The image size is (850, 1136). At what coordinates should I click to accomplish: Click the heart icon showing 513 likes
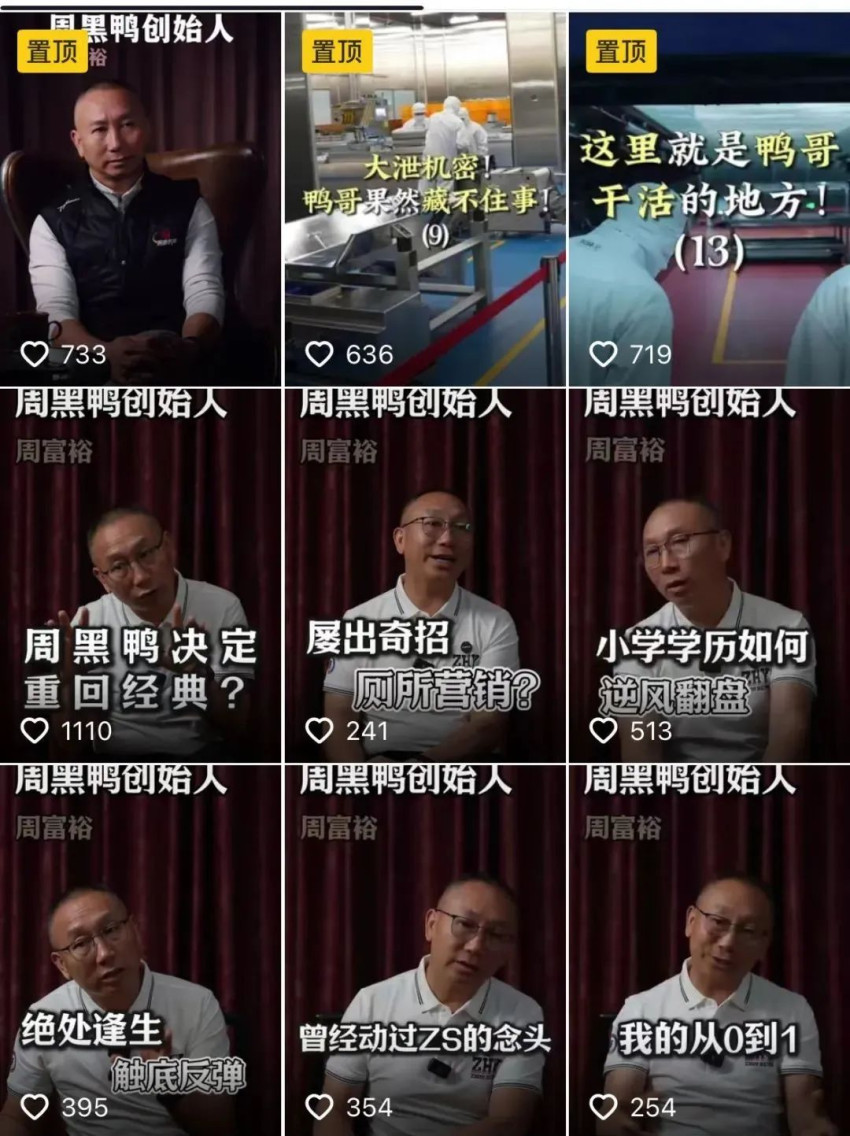tap(602, 730)
